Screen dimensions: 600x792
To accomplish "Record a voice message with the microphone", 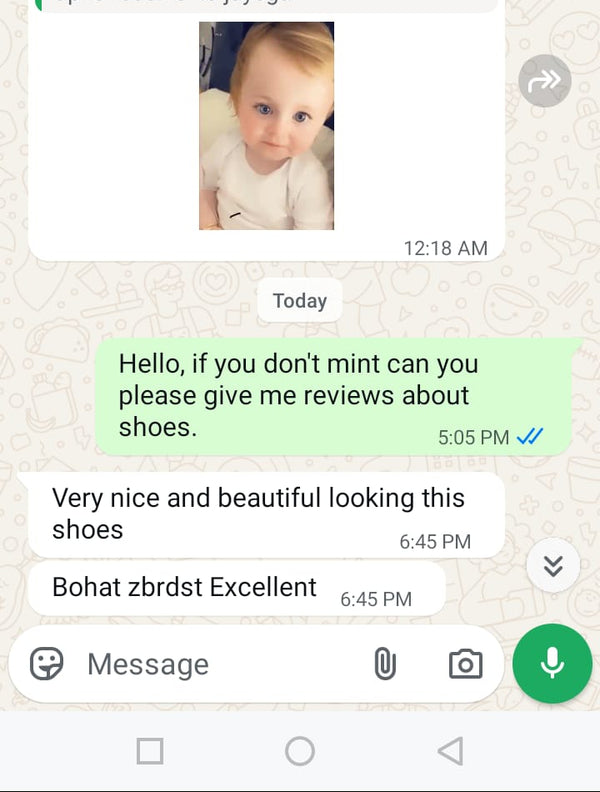I will pos(551,663).
